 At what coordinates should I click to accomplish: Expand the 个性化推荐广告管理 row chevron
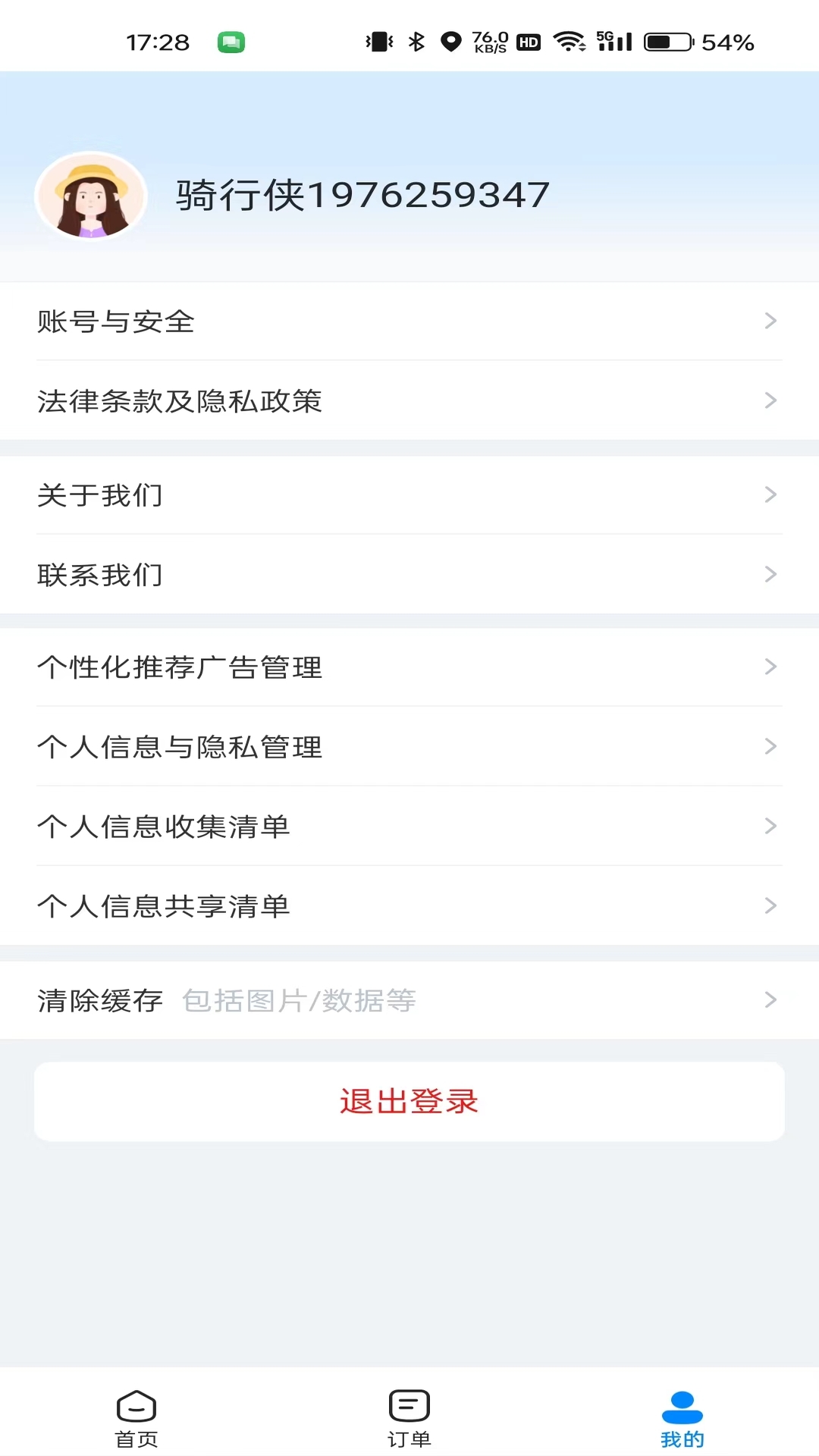click(x=772, y=667)
